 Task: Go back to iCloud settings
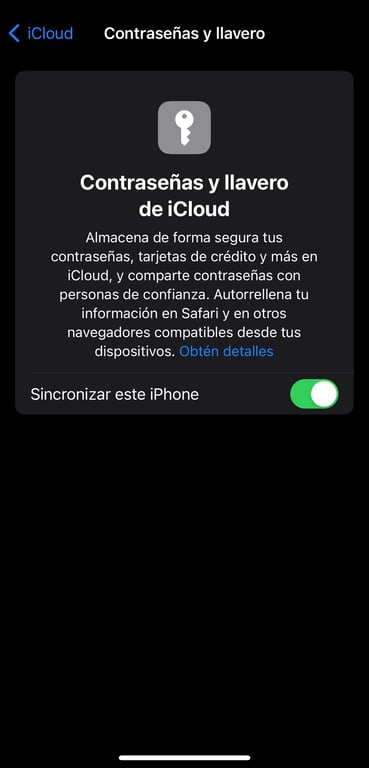coord(41,33)
